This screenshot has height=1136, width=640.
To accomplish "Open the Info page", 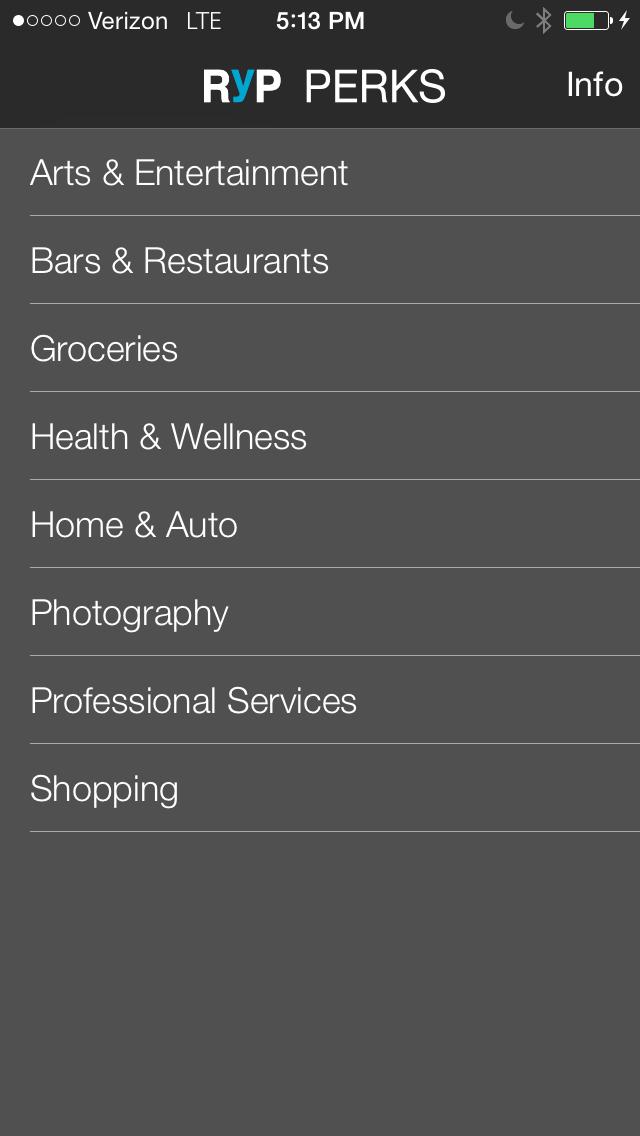I will pos(594,85).
